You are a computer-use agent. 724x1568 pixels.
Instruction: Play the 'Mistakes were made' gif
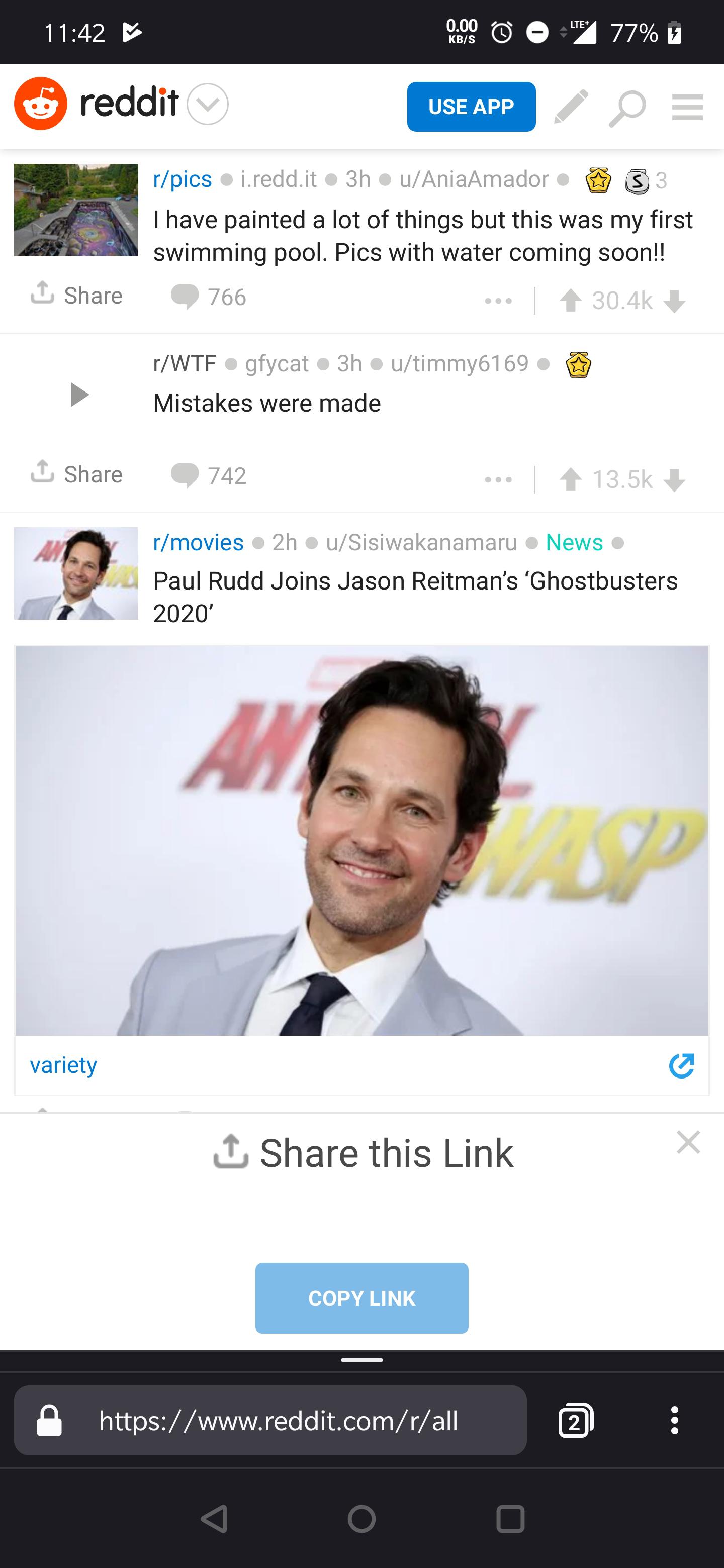(80, 393)
